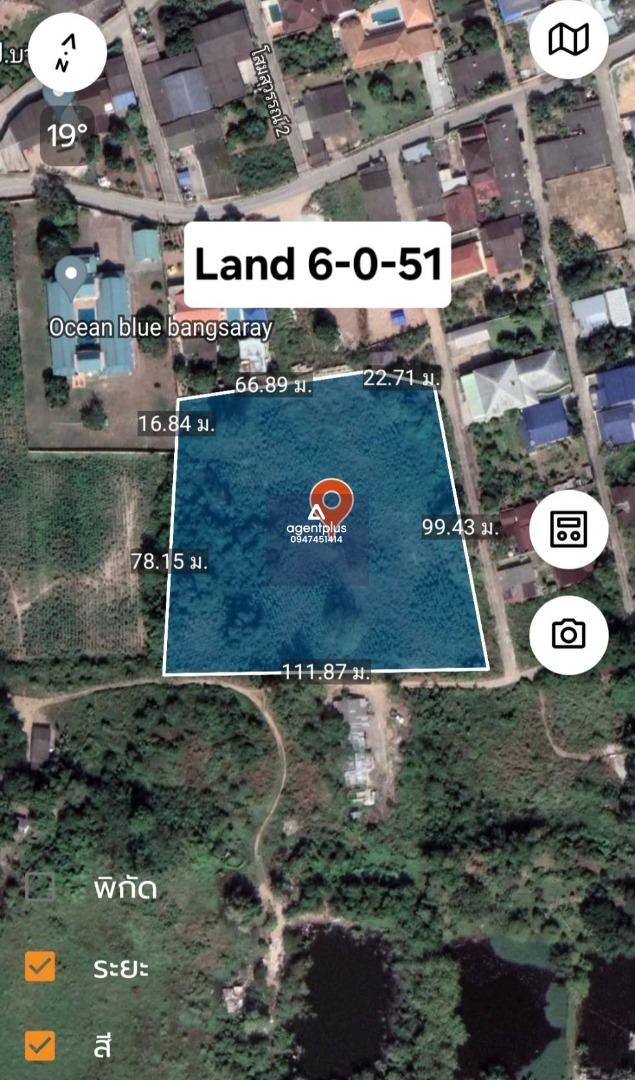Open the calculator tool button
635x1080 pixels.
click(569, 530)
